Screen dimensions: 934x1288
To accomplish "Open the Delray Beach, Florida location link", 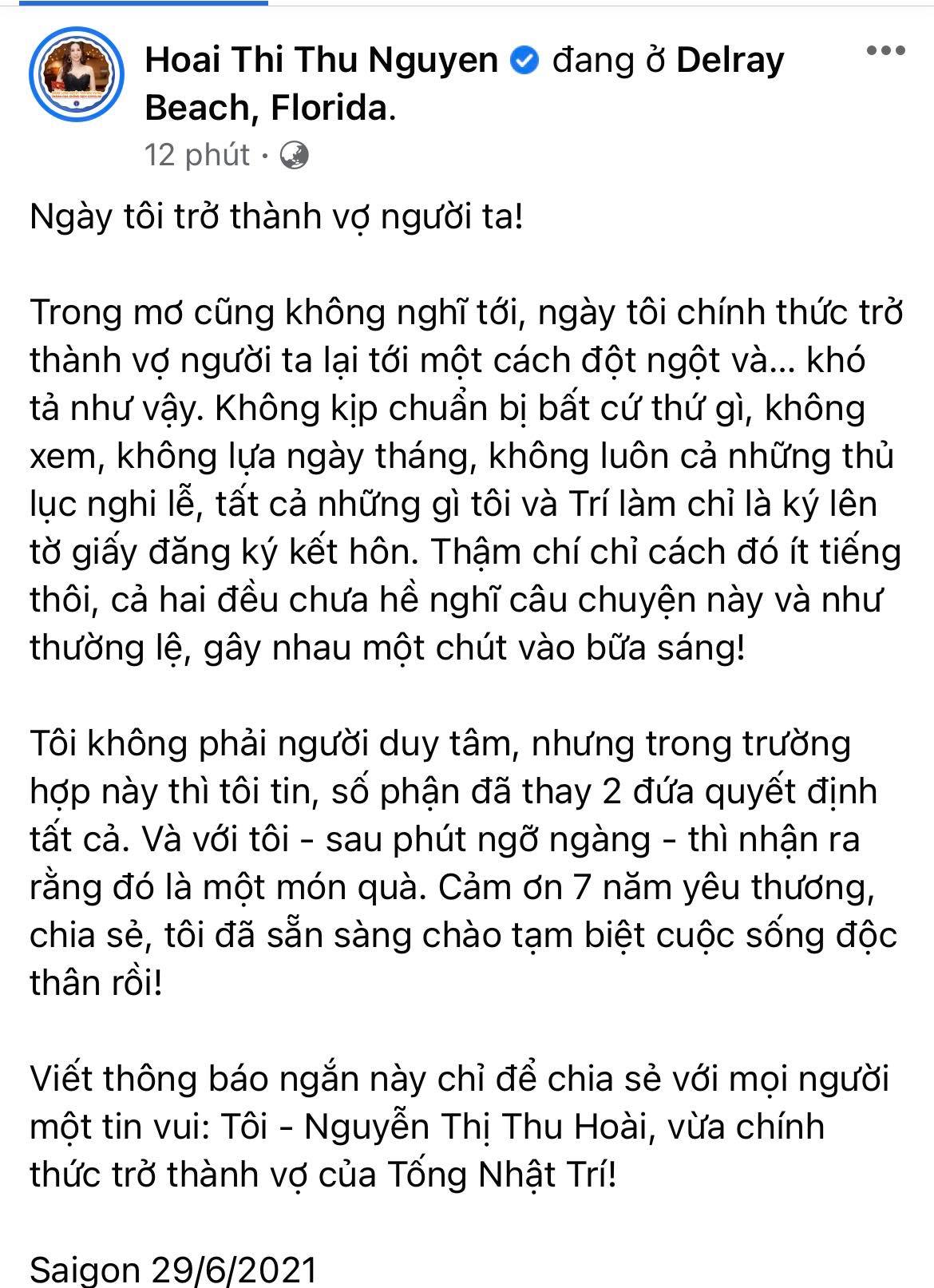I will pyautogui.click(x=729, y=61).
